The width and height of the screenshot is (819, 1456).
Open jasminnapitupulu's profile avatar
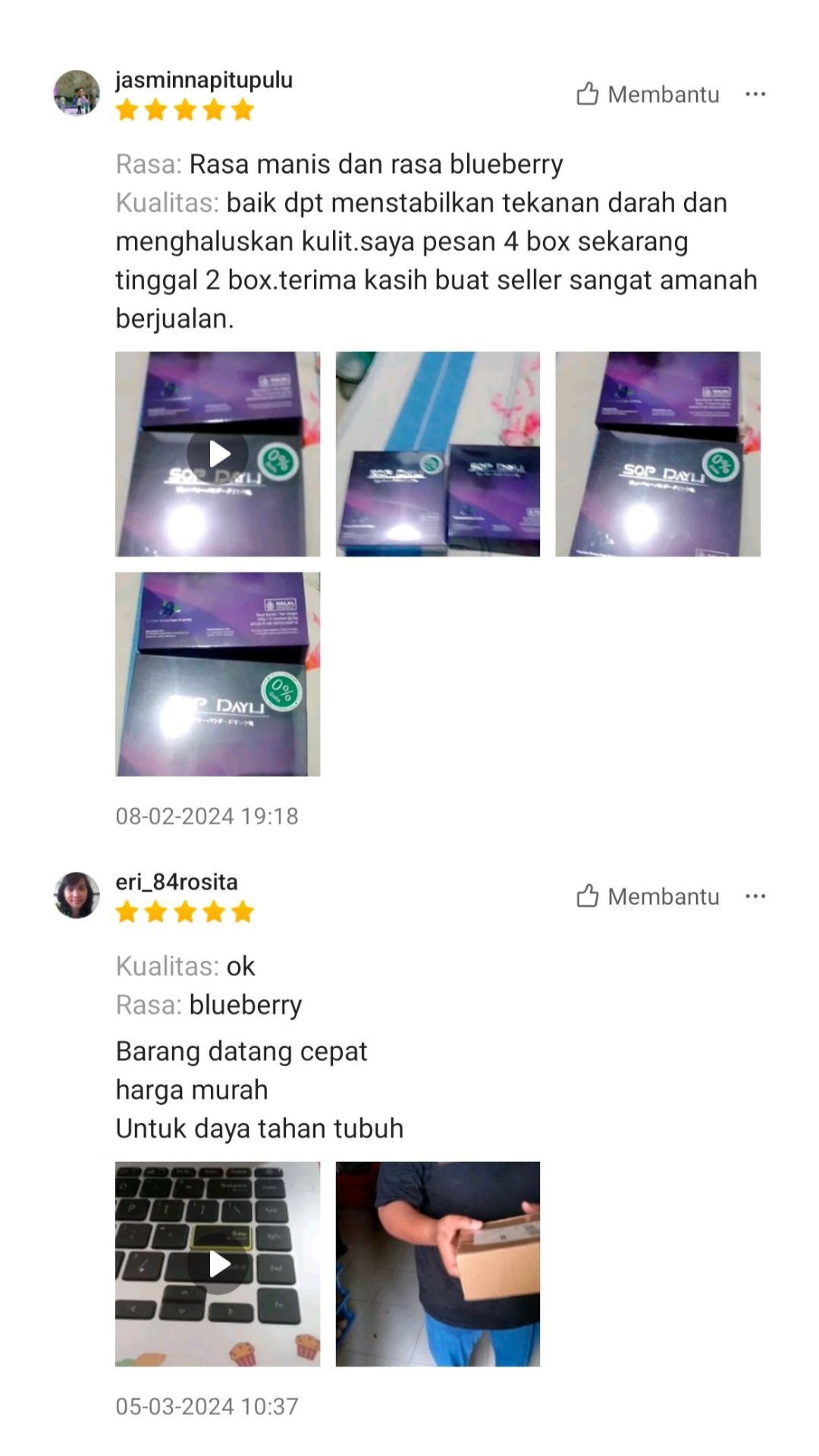click(x=77, y=93)
